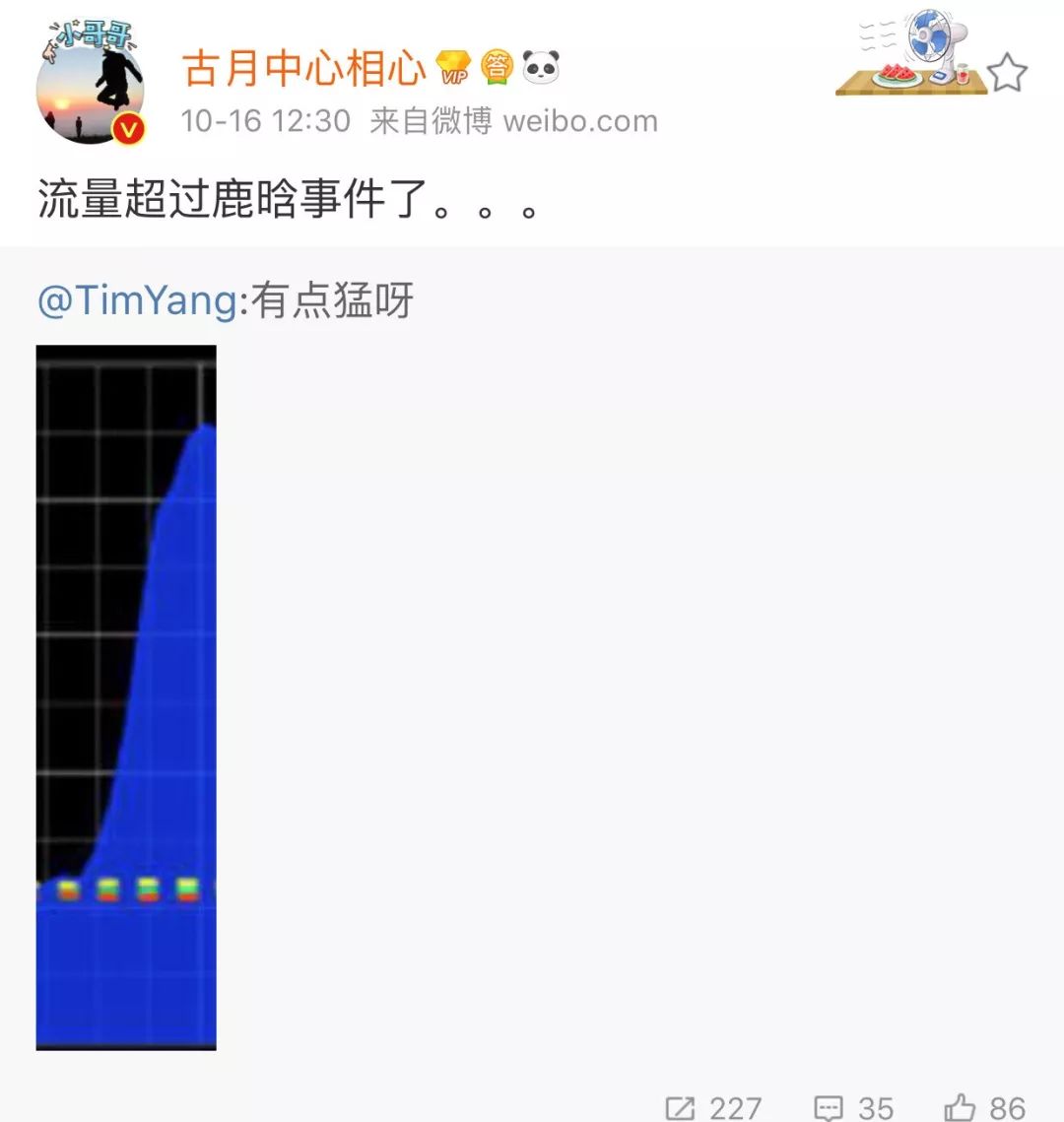
Task: View the traffic graph image
Action: click(126, 696)
